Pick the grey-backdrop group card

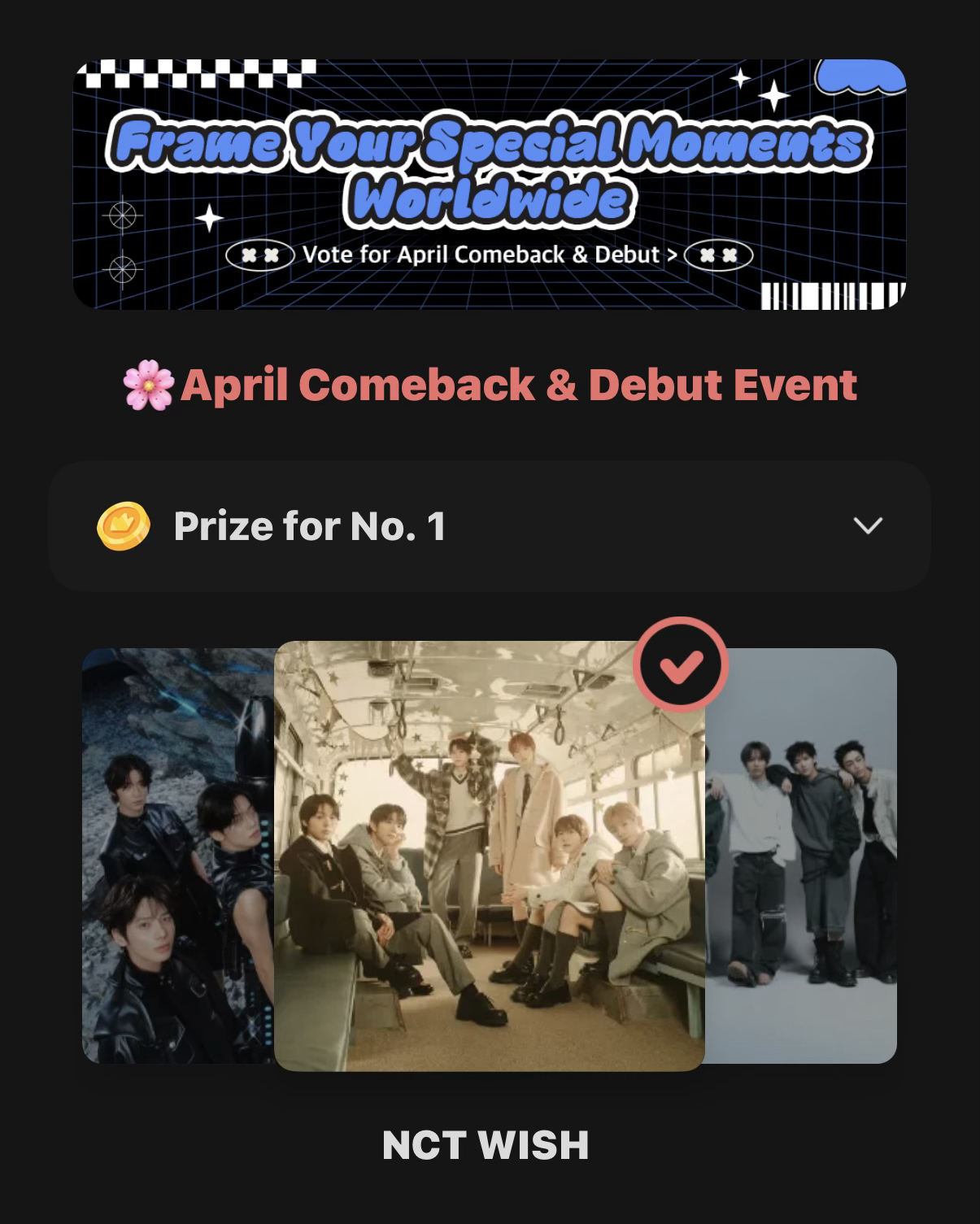801,856
